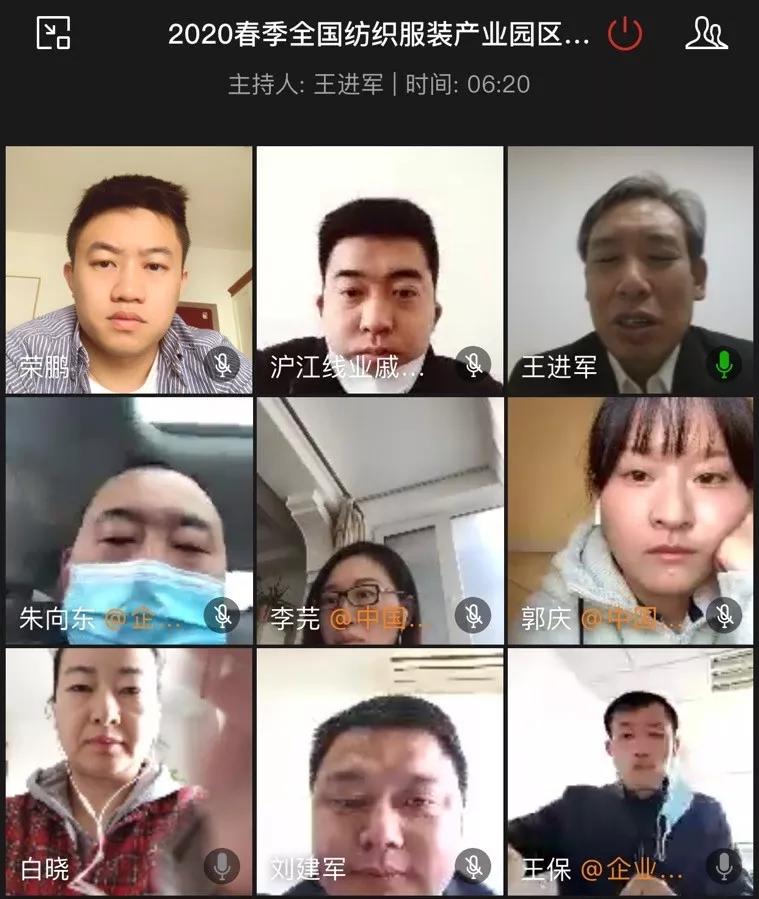Click 李芫's microphone icon
The width and height of the screenshot is (759, 899).
coord(471,617)
